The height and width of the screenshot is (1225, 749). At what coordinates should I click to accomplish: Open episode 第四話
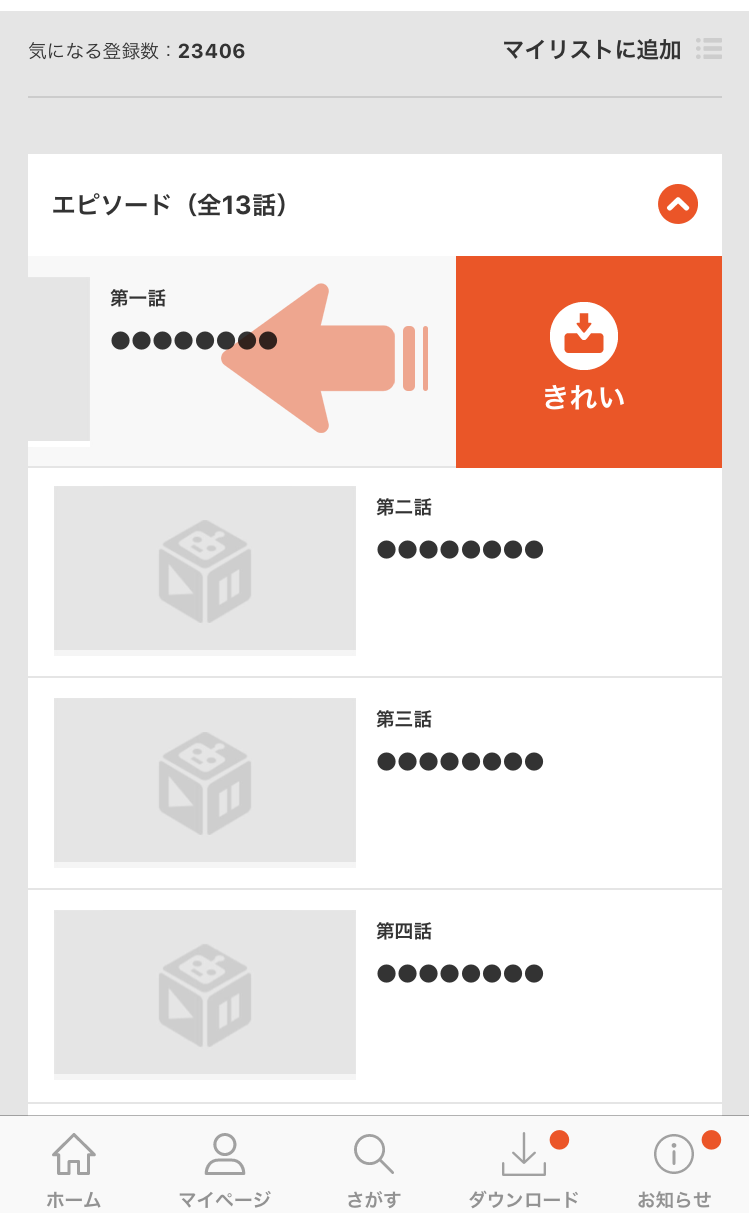tap(374, 994)
